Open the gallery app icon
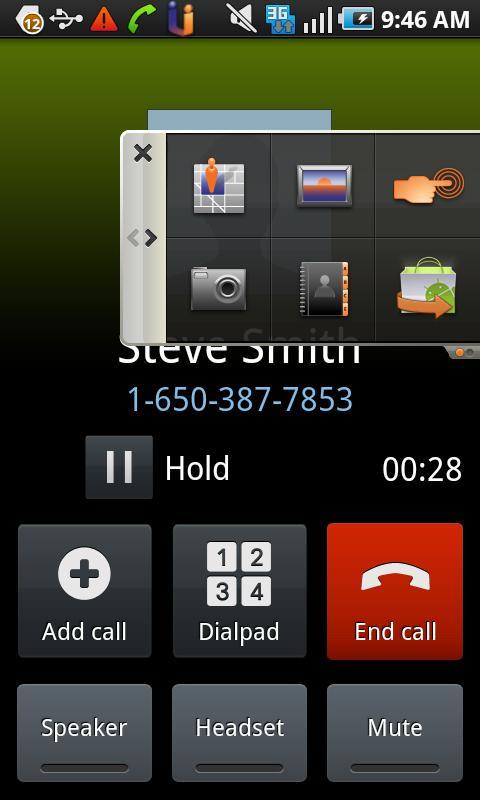480x800 pixels. click(324, 186)
